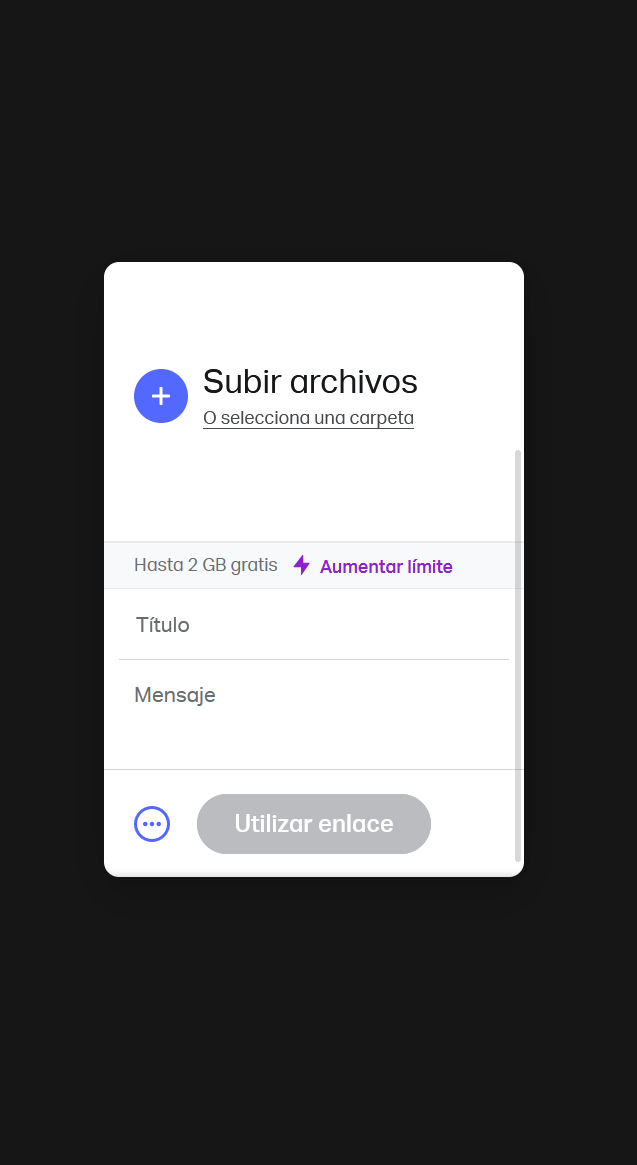Focus the Título input field
Screen dimensions: 637x1165
tap(313, 626)
